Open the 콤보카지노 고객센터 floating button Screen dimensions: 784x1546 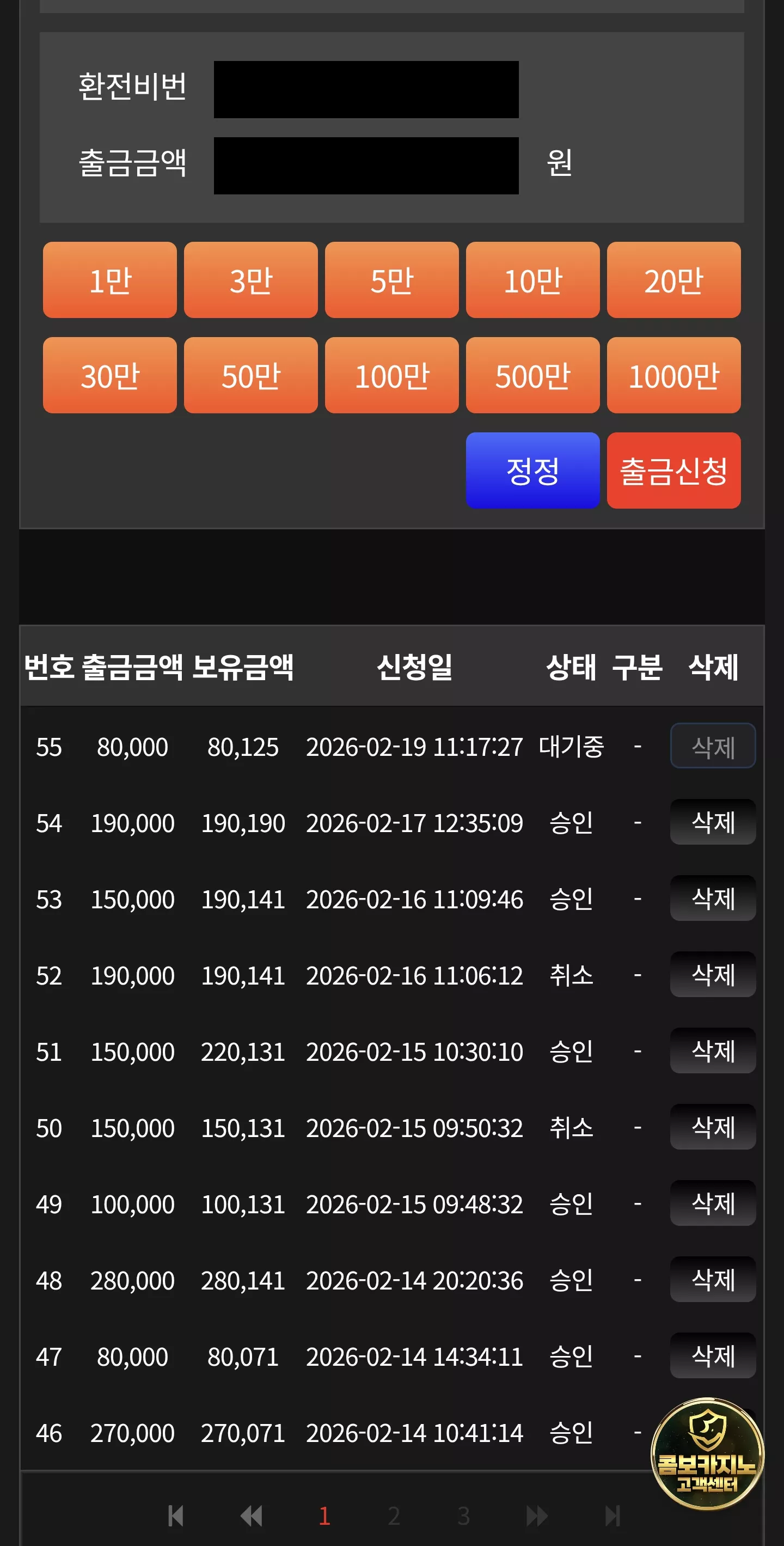[707, 1455]
